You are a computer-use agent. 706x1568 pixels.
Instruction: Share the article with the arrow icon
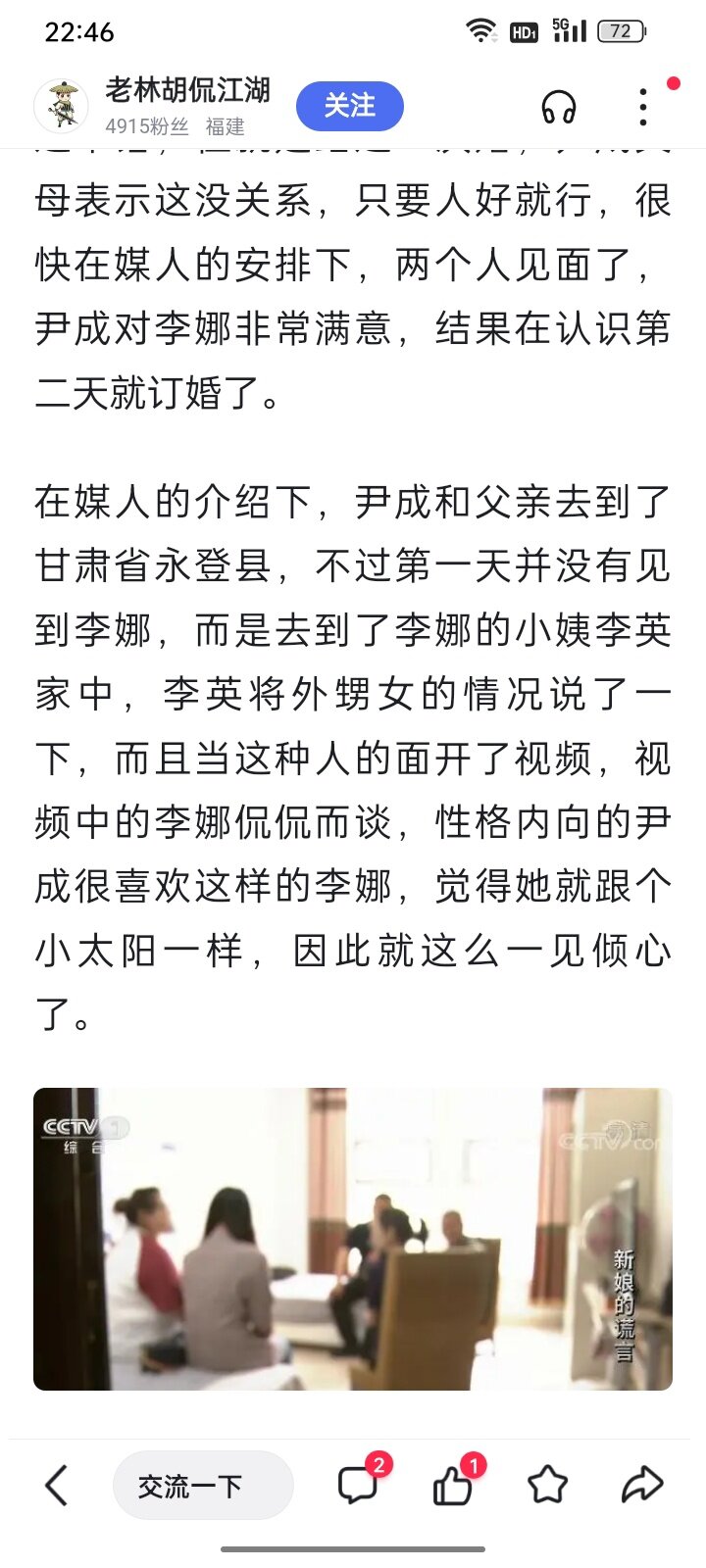[642, 1485]
